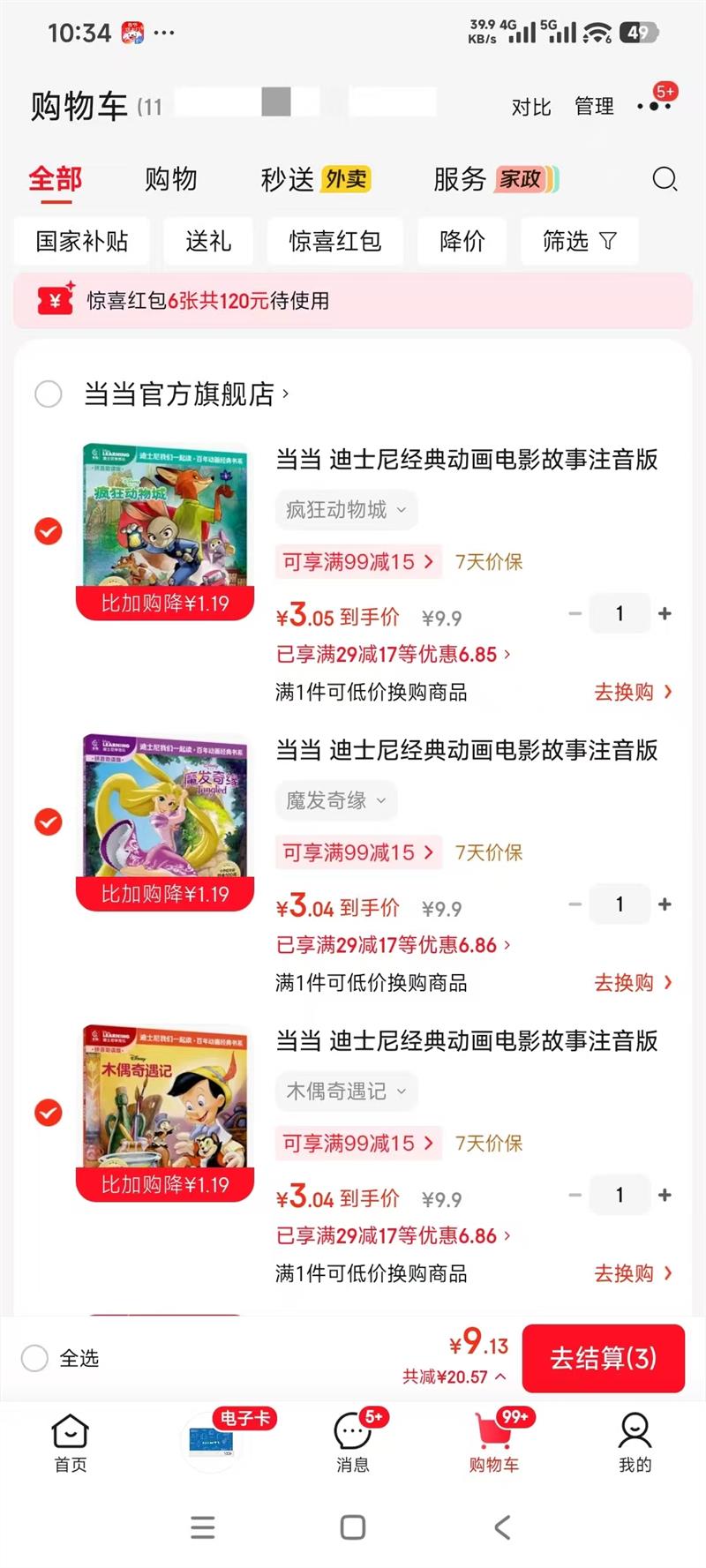706x1568 pixels.
Task: Go to the 首页 home tab
Action: 71,1444
